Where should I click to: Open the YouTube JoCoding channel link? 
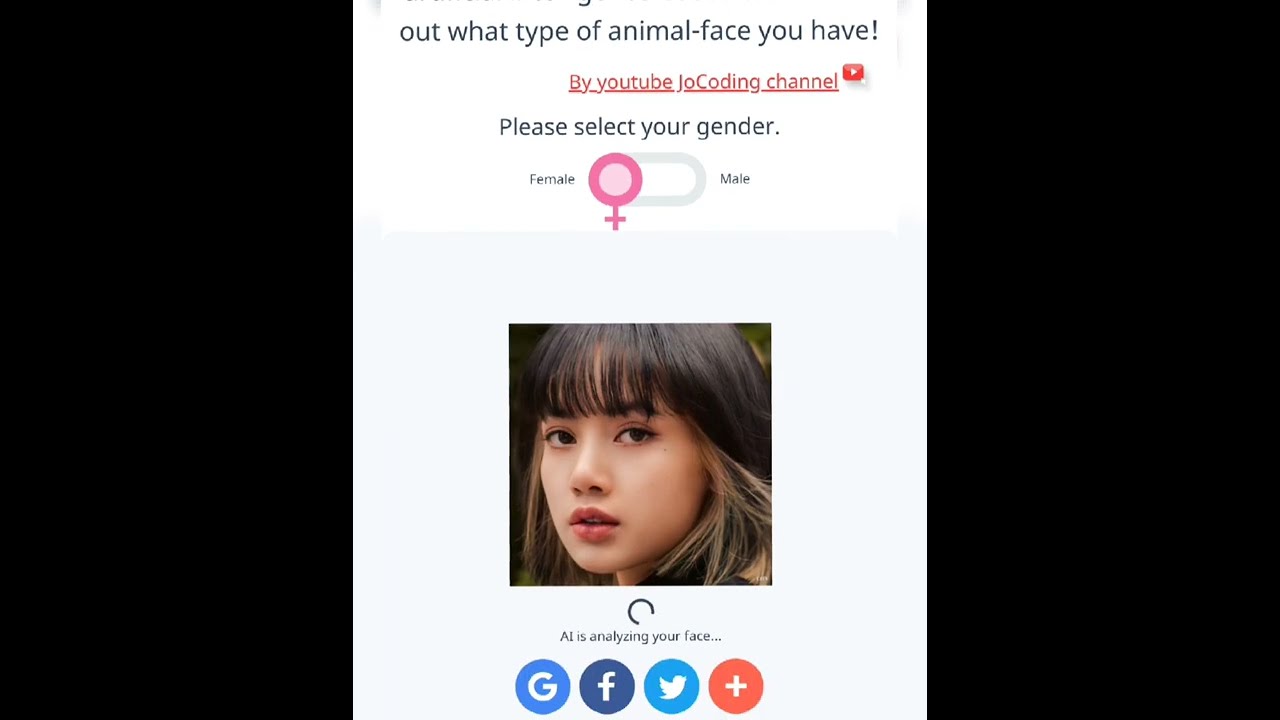tap(703, 82)
